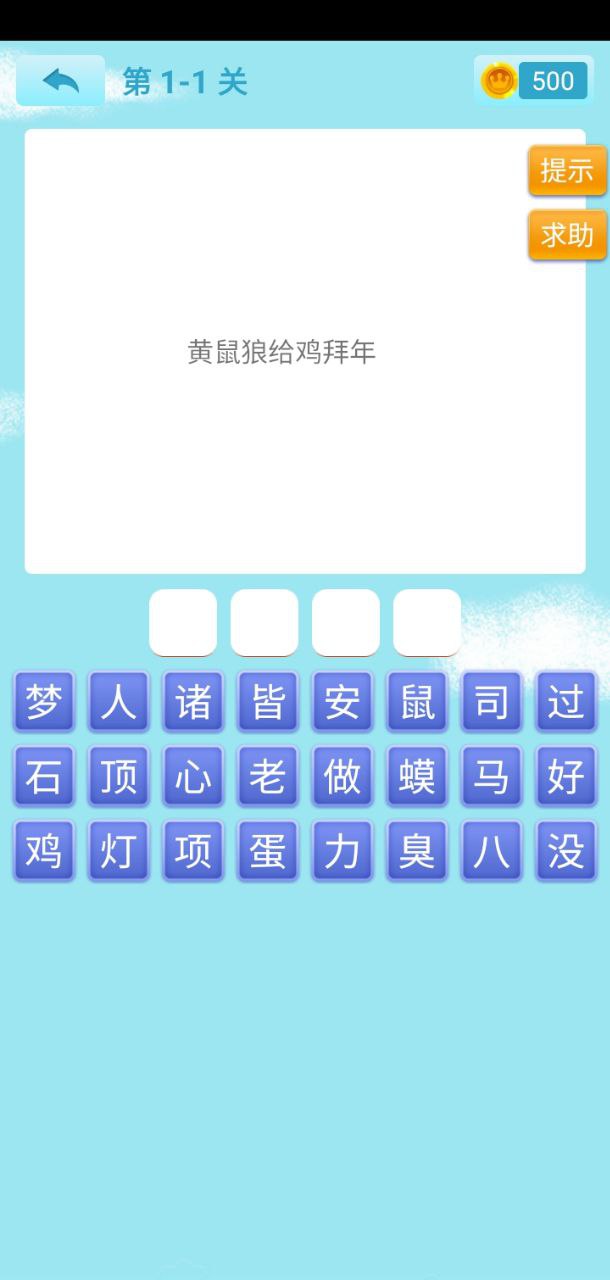Choose the 石 character tile
The width and height of the screenshot is (610, 1280).
click(44, 776)
